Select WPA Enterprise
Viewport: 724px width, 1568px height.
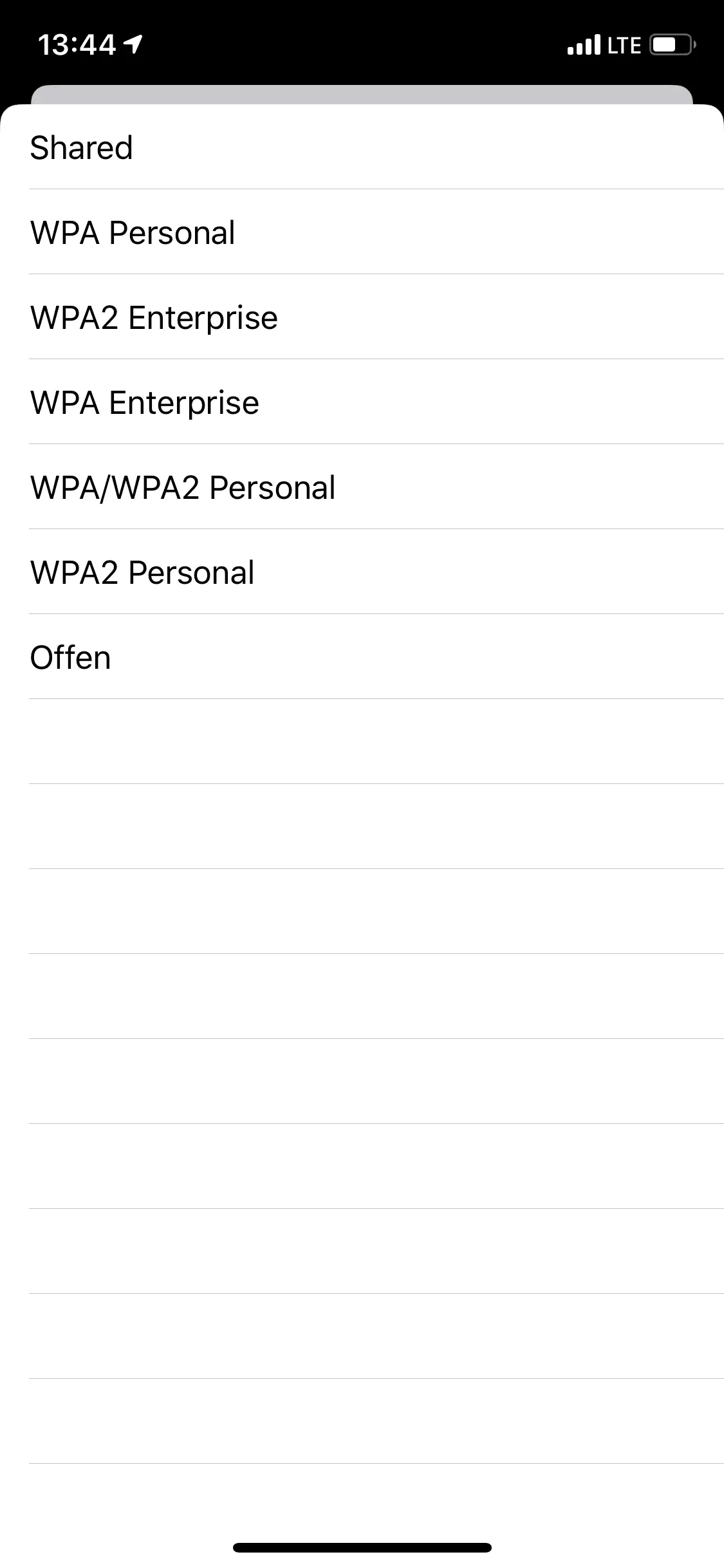pos(362,402)
